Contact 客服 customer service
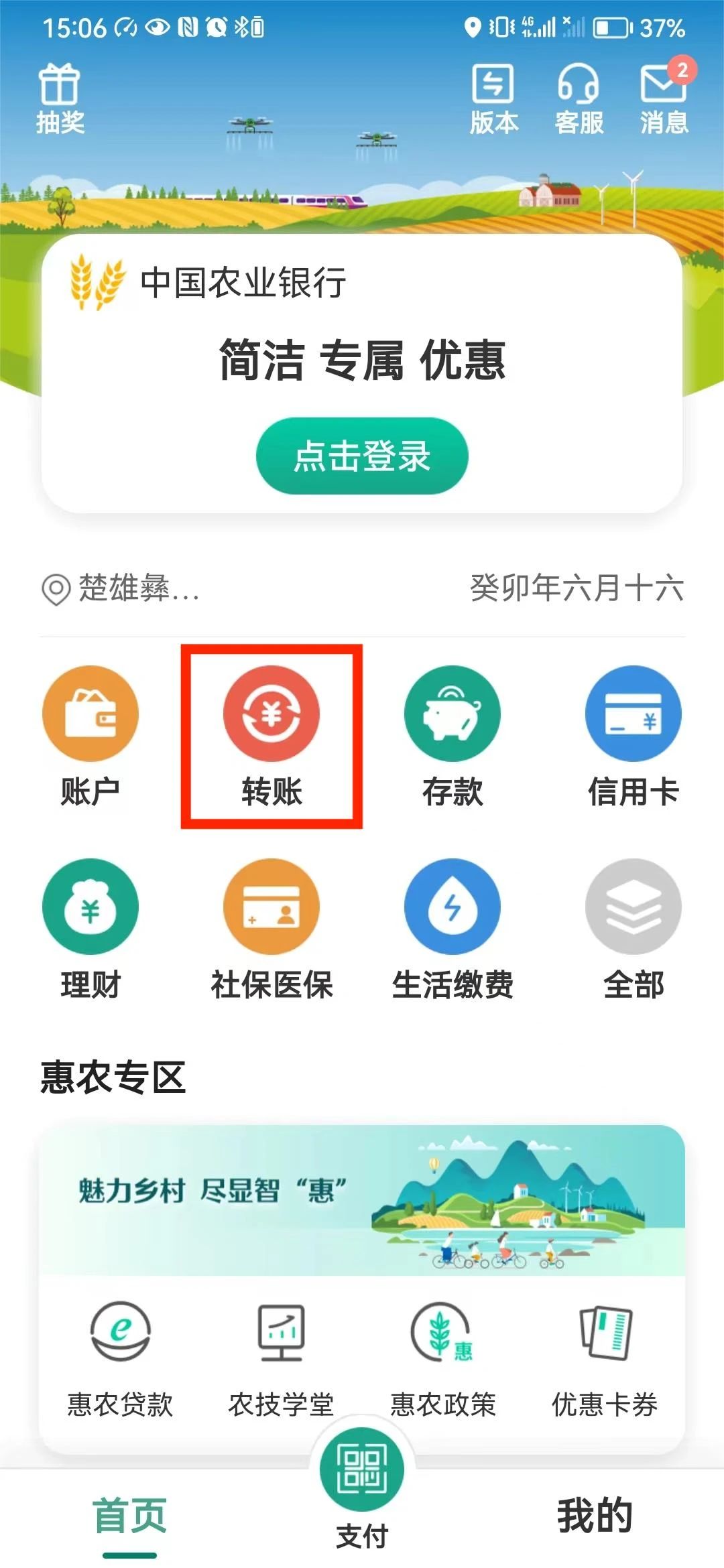The width and height of the screenshot is (724, 1568). (579, 98)
